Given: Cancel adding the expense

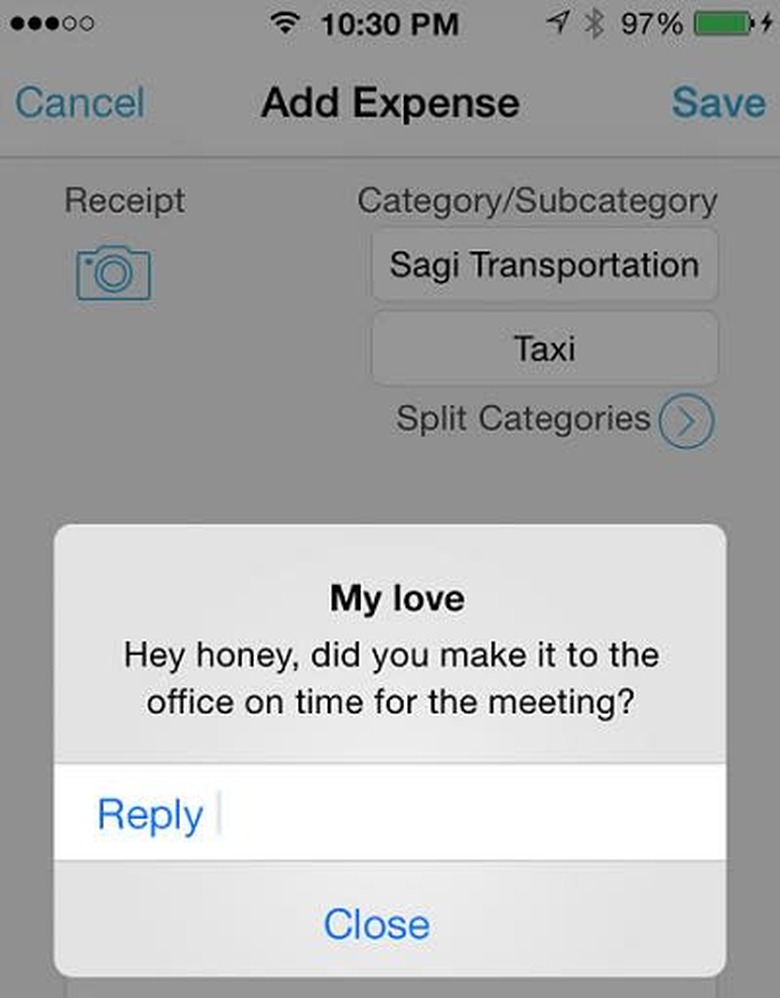Looking at the screenshot, I should coord(80,103).
